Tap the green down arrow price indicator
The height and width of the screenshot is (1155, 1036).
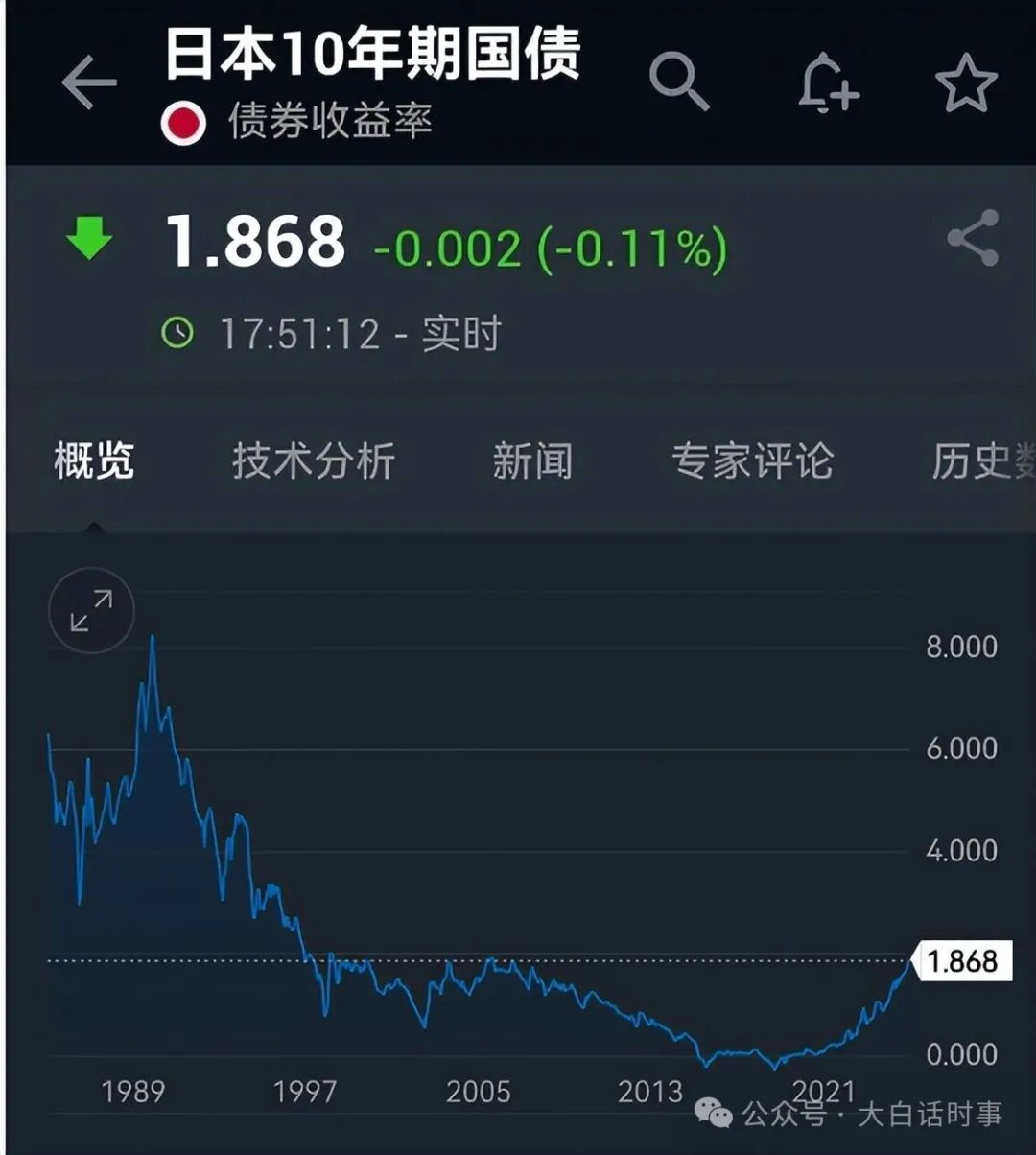[84, 239]
